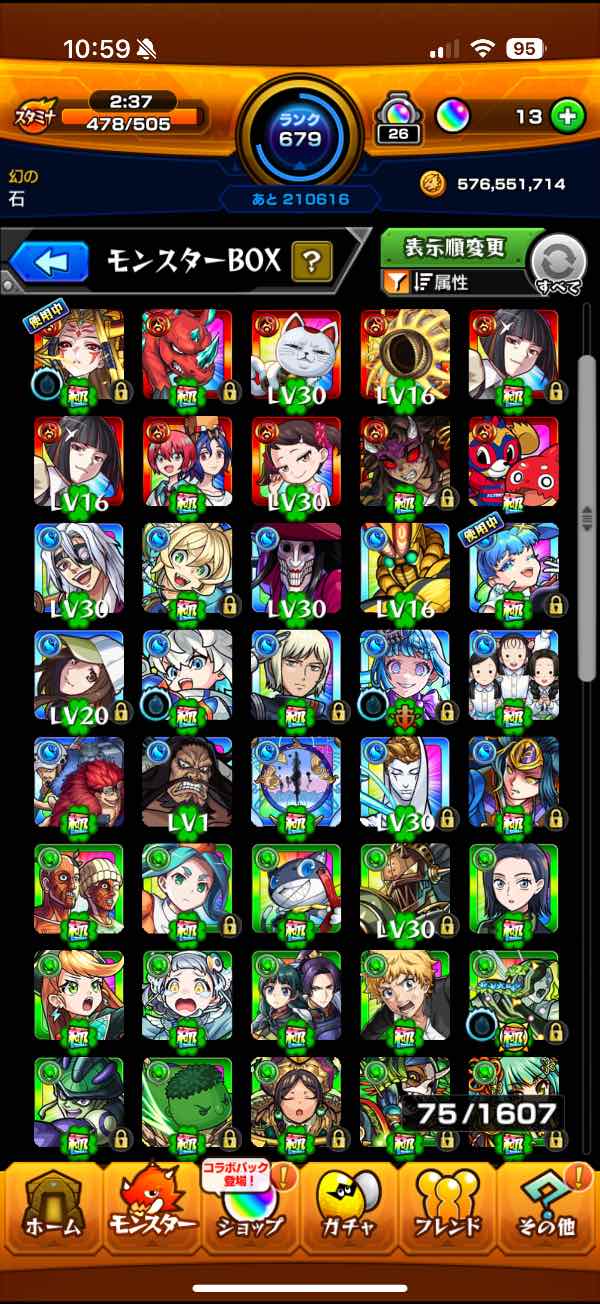Viewport: 600px width, 1304px height.
Task: Select the golden ring LV16 monster
Action: [405, 355]
